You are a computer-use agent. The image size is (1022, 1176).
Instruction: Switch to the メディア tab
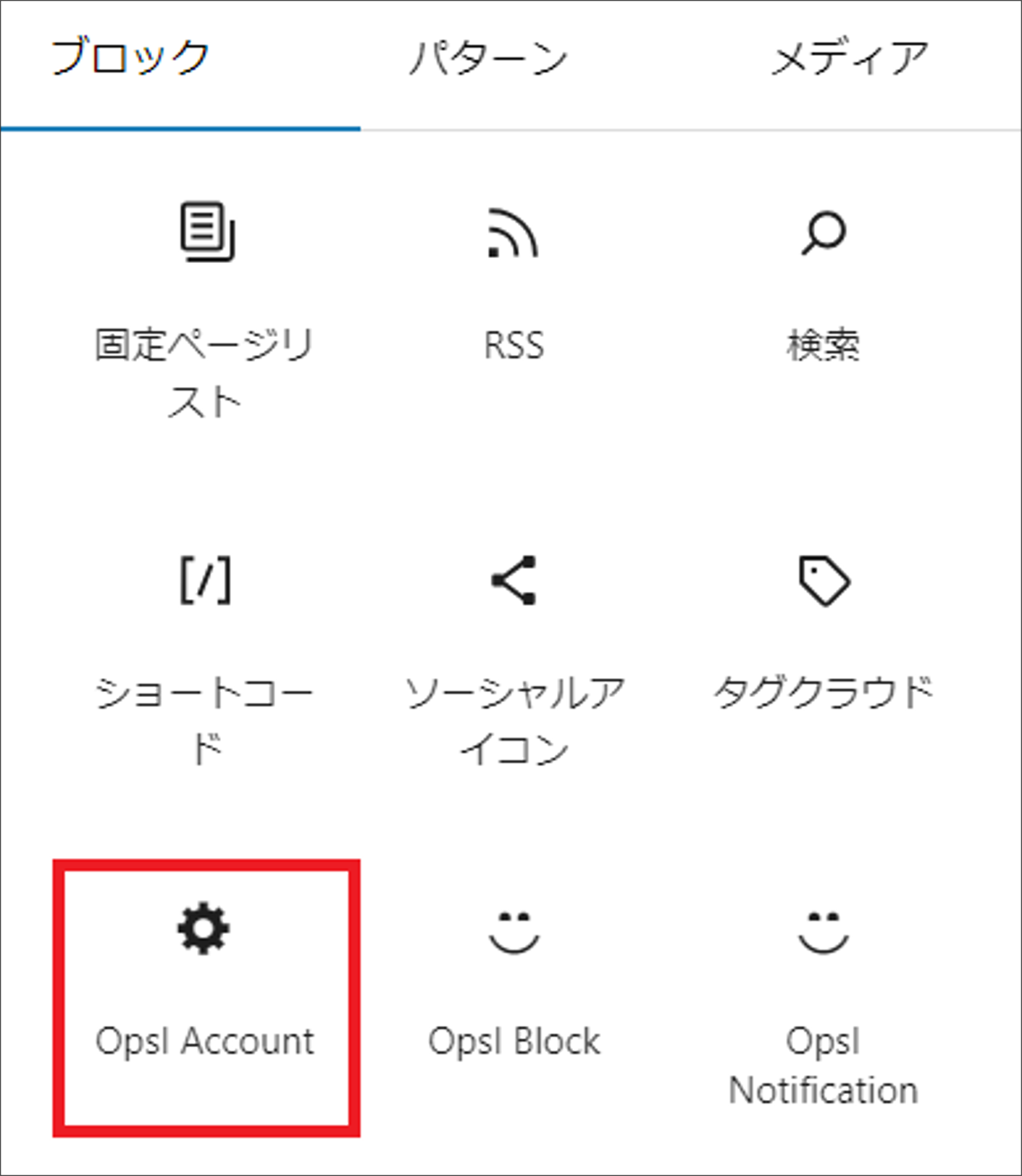[850, 58]
